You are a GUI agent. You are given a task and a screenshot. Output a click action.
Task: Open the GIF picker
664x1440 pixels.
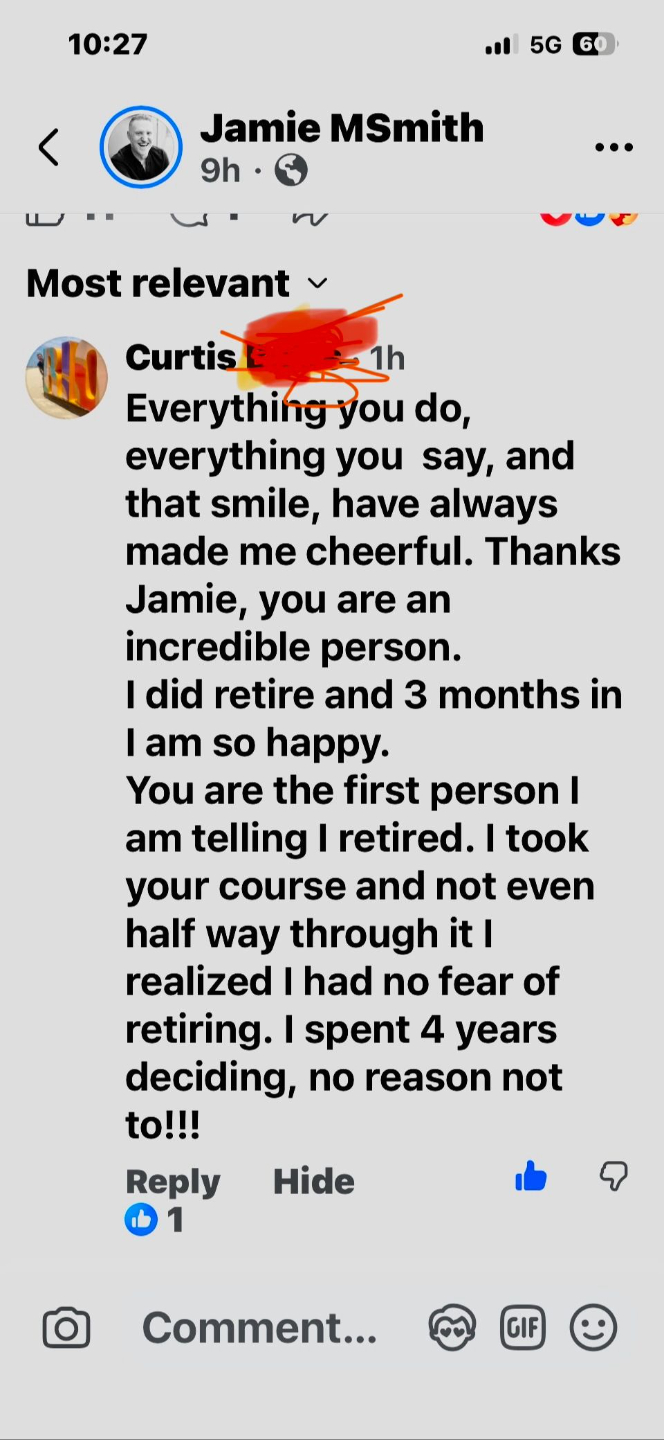tap(523, 1328)
